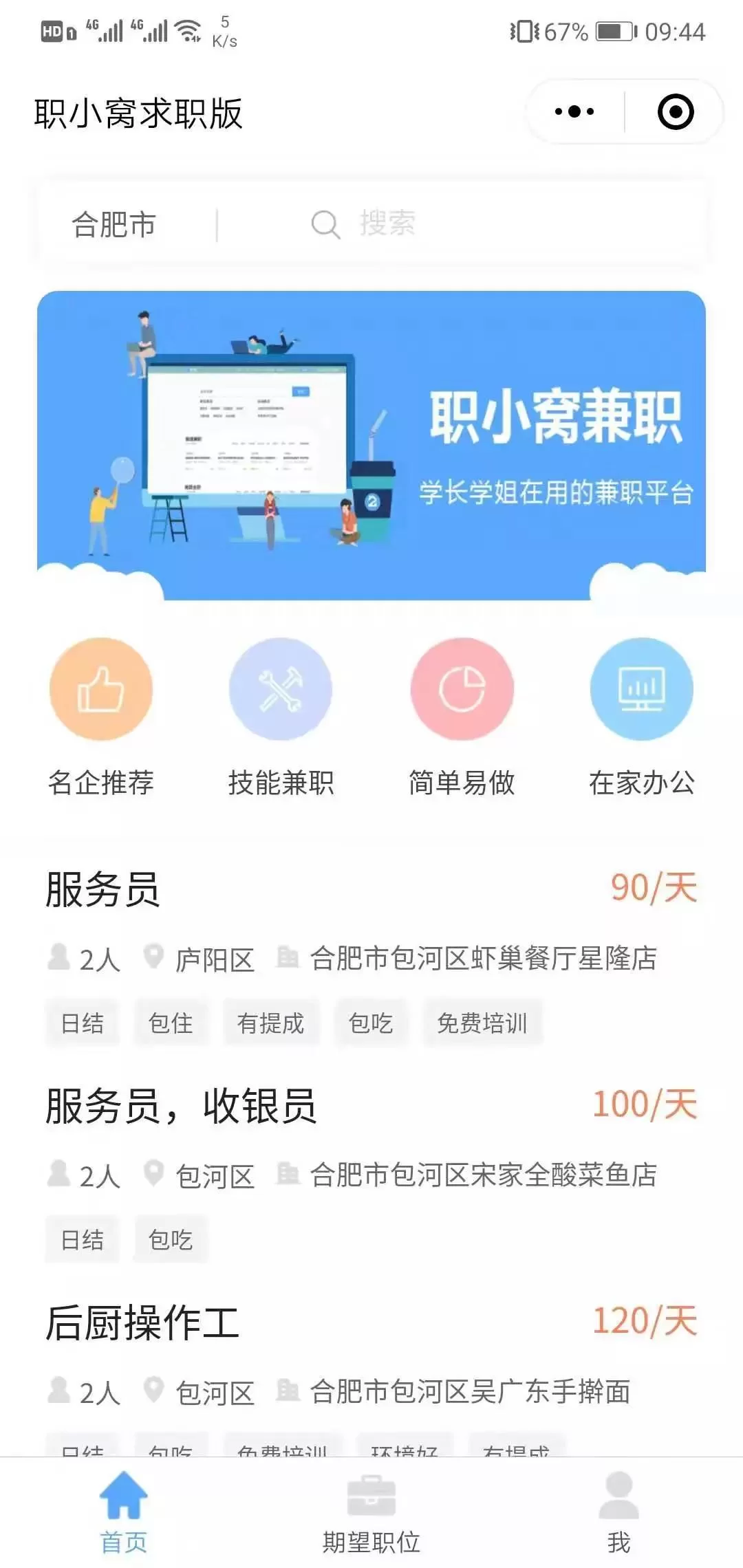Open the 职小窝兼职 banner

coord(371,445)
